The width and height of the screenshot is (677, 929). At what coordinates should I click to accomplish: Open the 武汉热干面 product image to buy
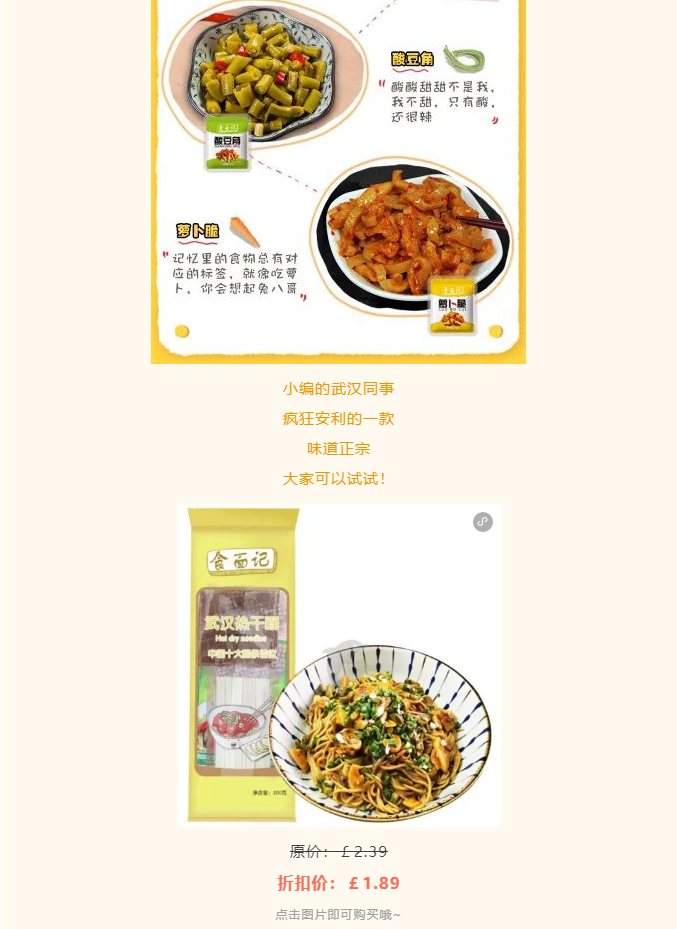coord(339,665)
